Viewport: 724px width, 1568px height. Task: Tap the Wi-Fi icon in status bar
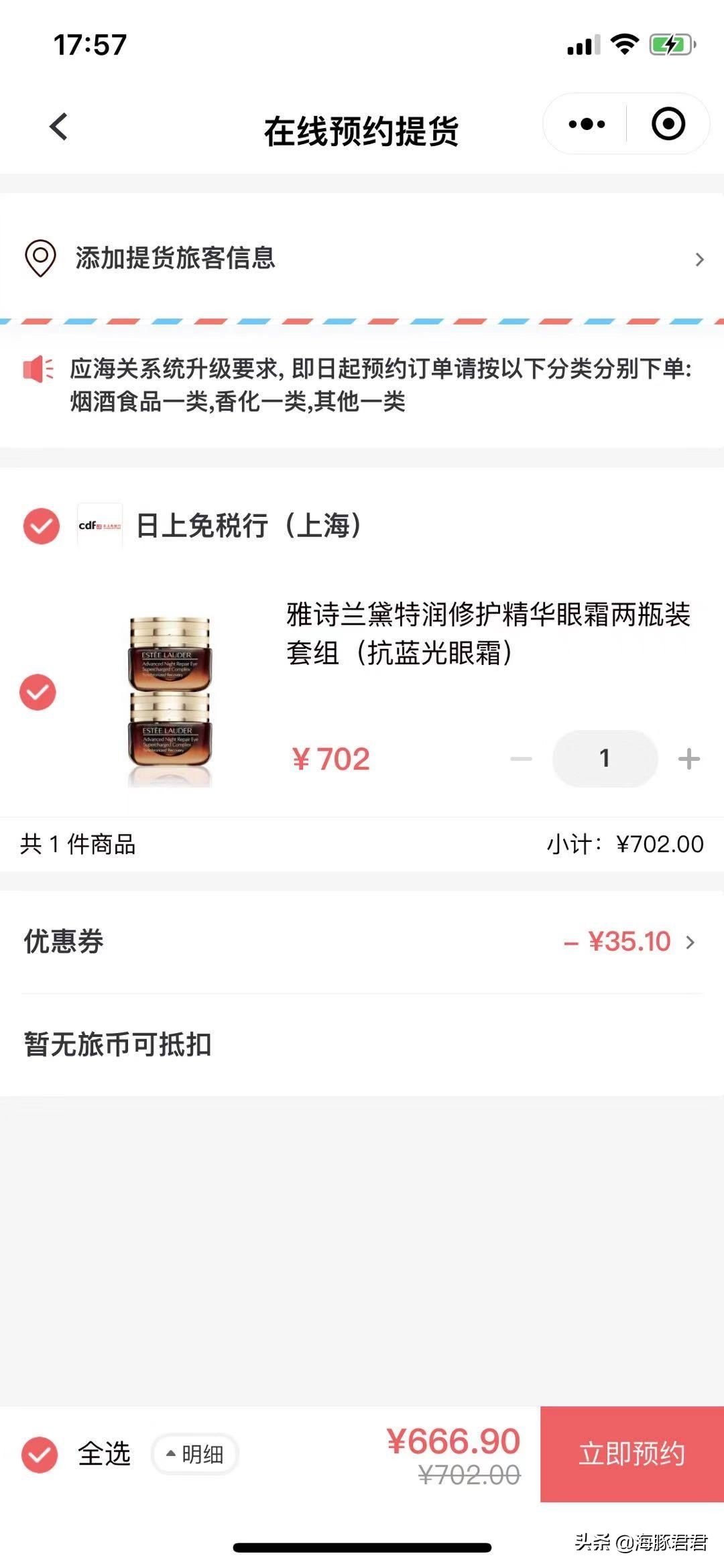point(625,44)
